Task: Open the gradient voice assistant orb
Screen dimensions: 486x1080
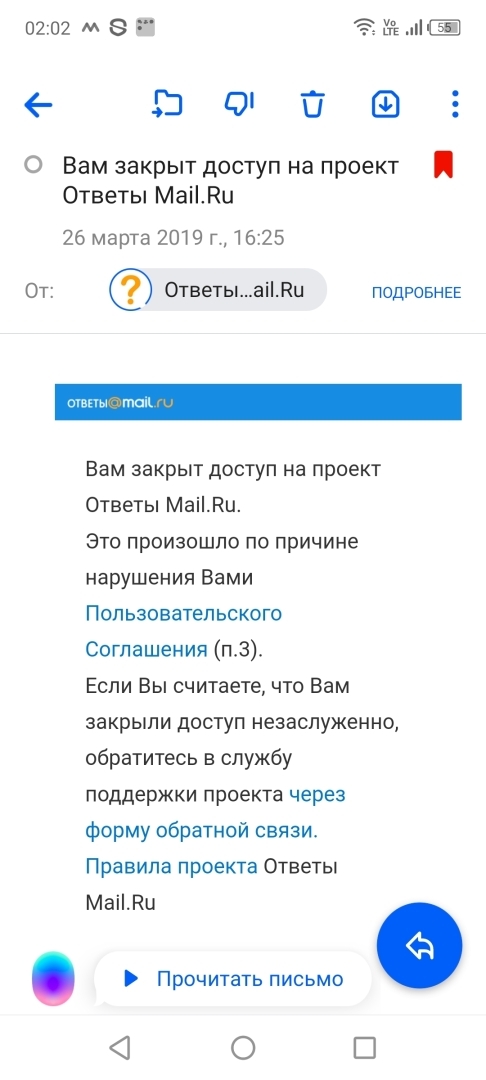Action: pos(53,979)
